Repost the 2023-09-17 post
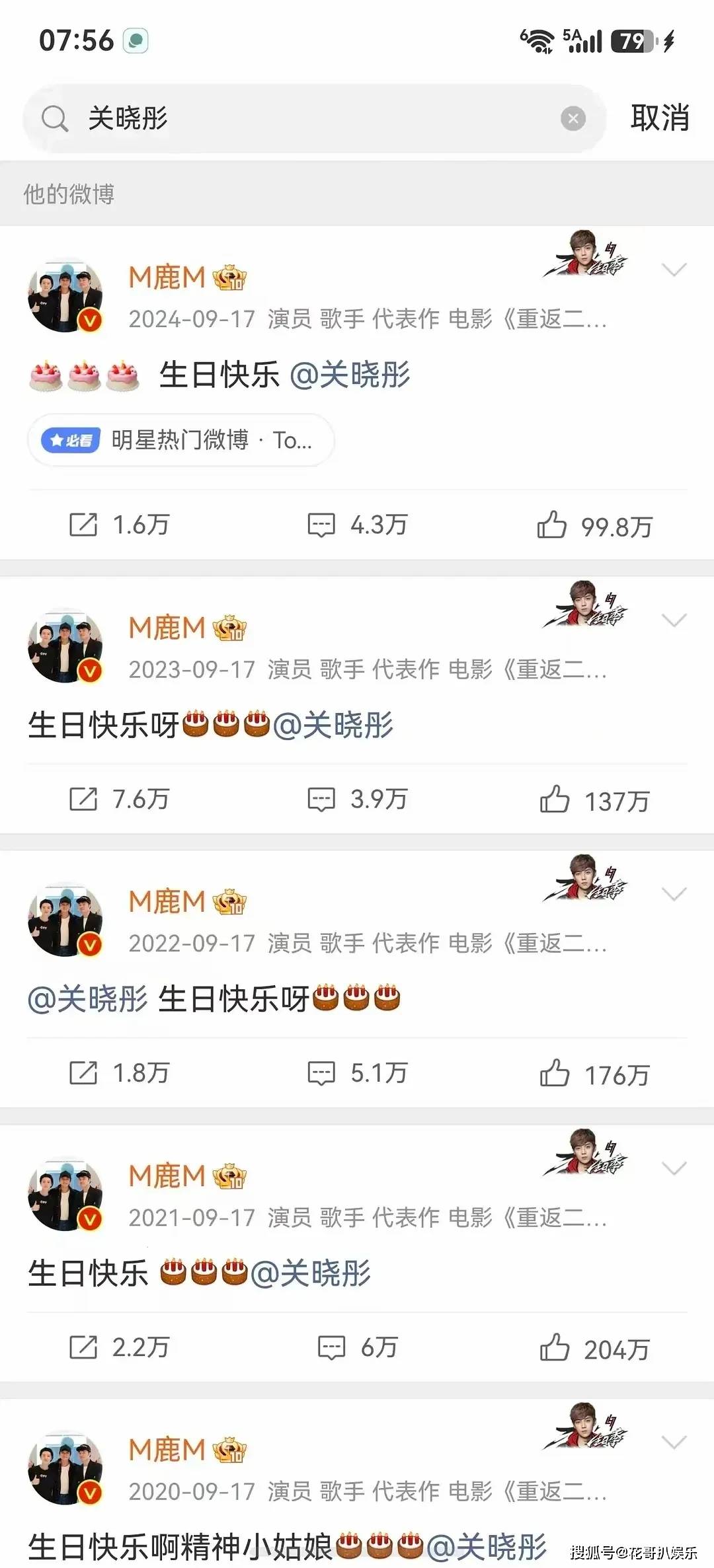 point(119,800)
